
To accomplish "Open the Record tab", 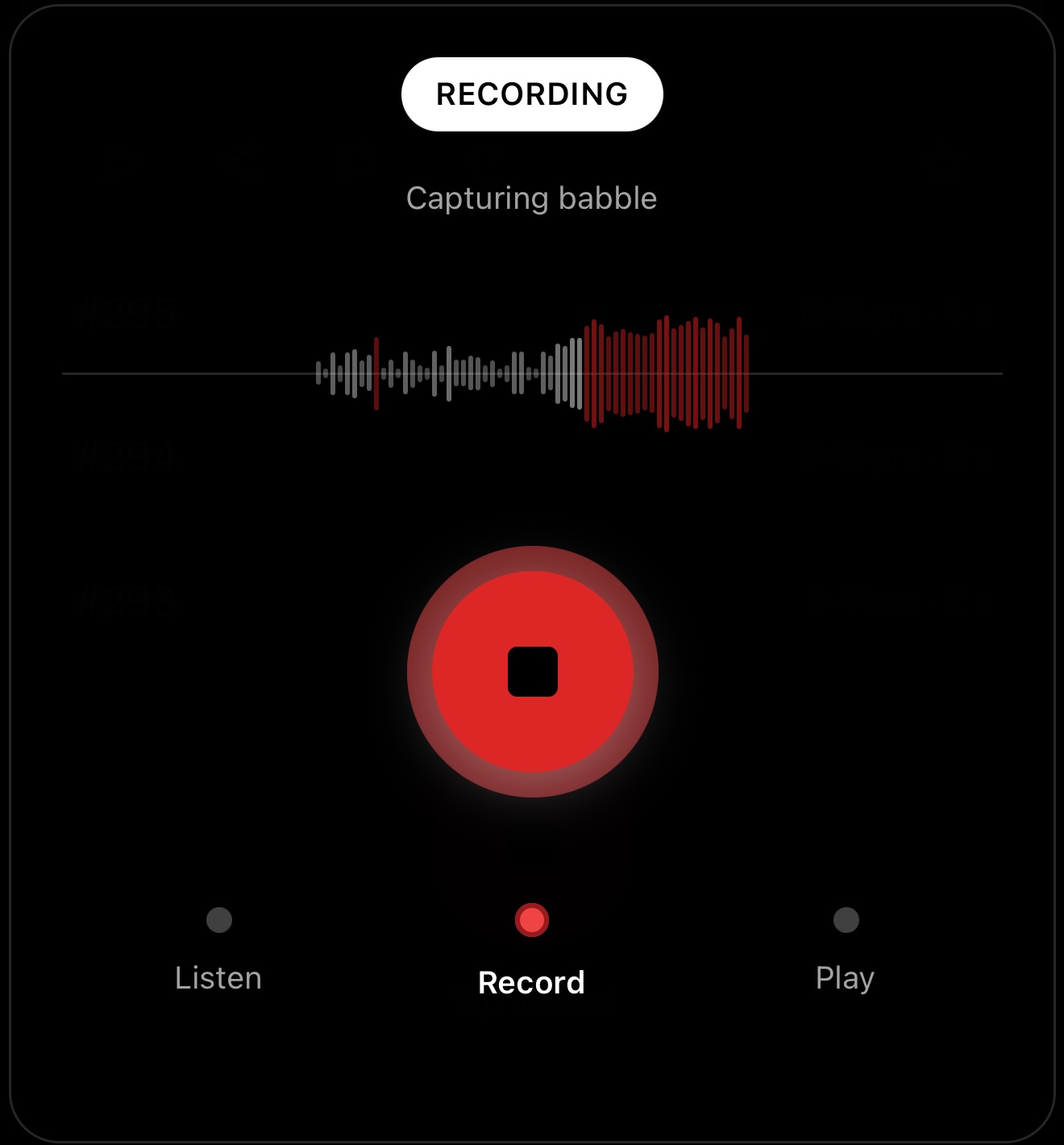I will 532,982.
